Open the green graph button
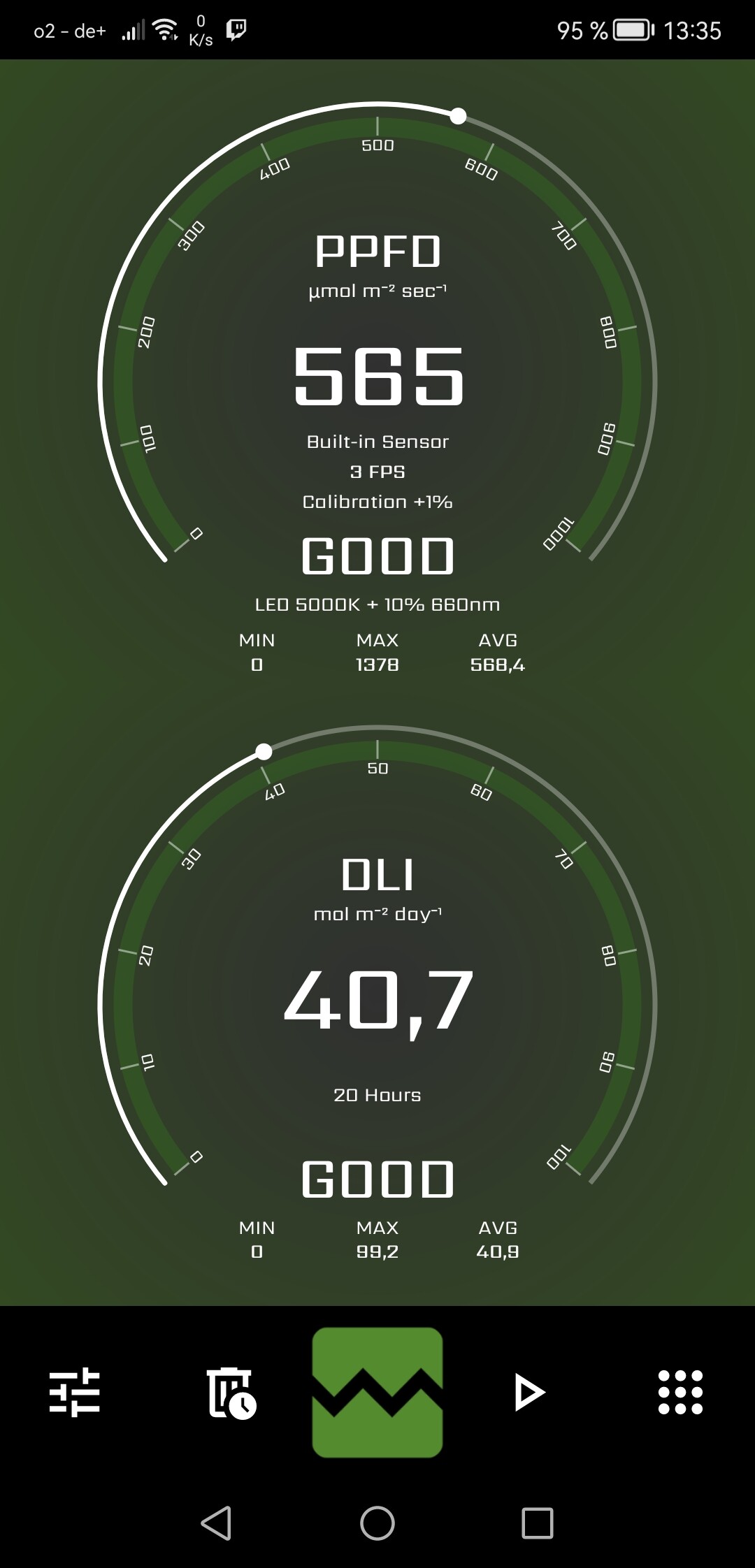The image size is (755, 1568). coord(377,1392)
